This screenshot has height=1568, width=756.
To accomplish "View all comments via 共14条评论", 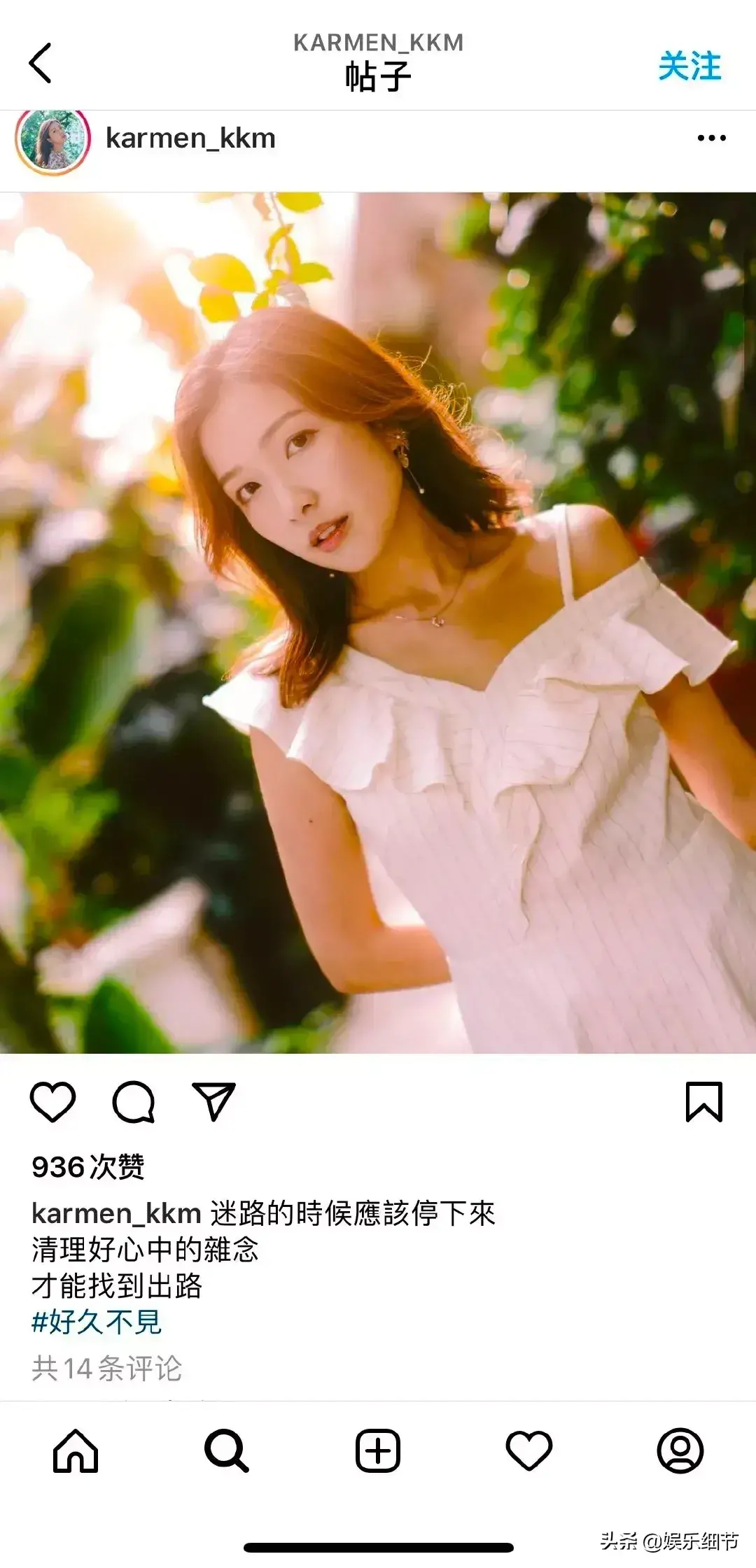I will tap(107, 1368).
